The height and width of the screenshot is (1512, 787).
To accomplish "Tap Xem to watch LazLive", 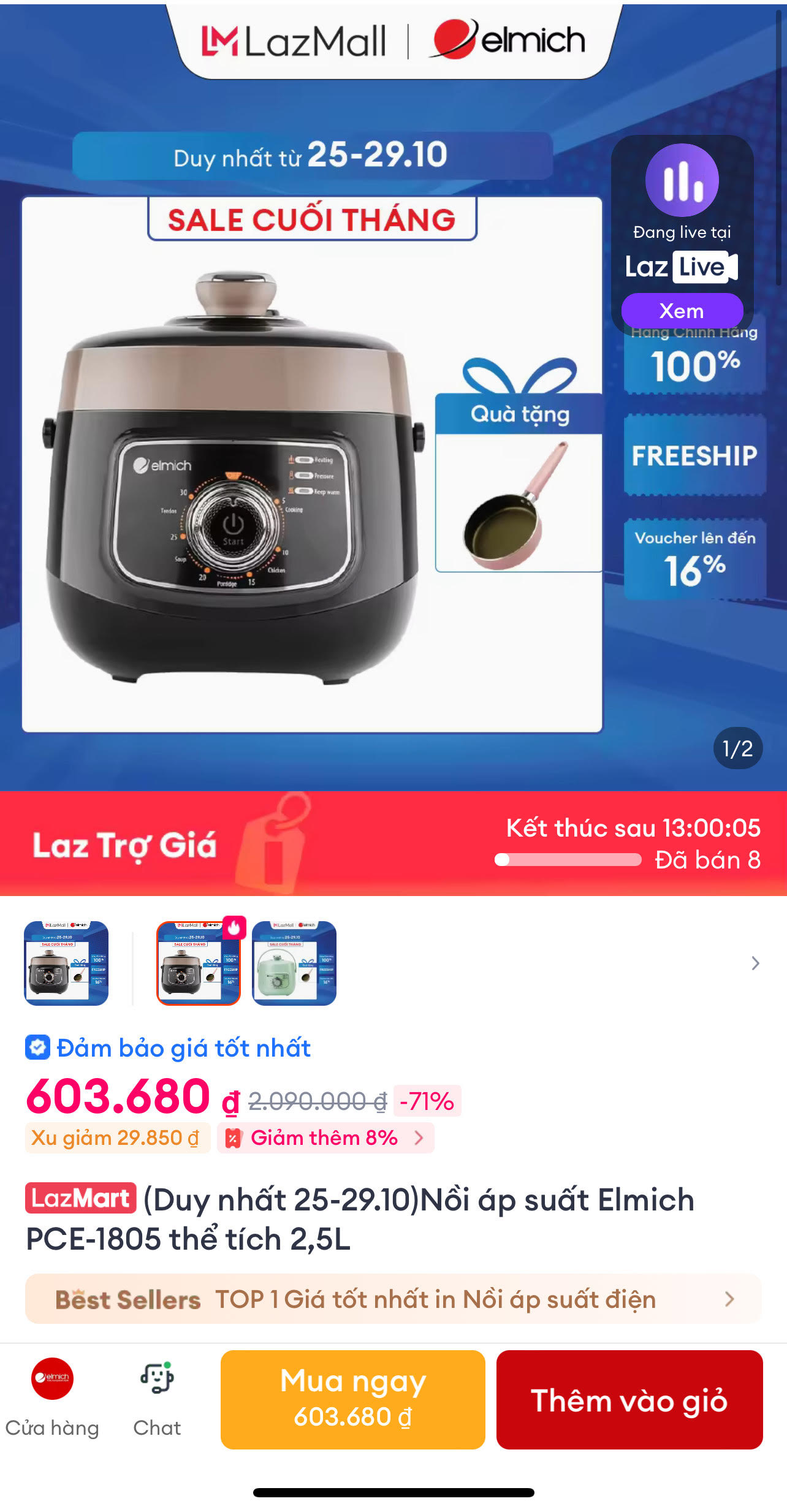I will (682, 311).
